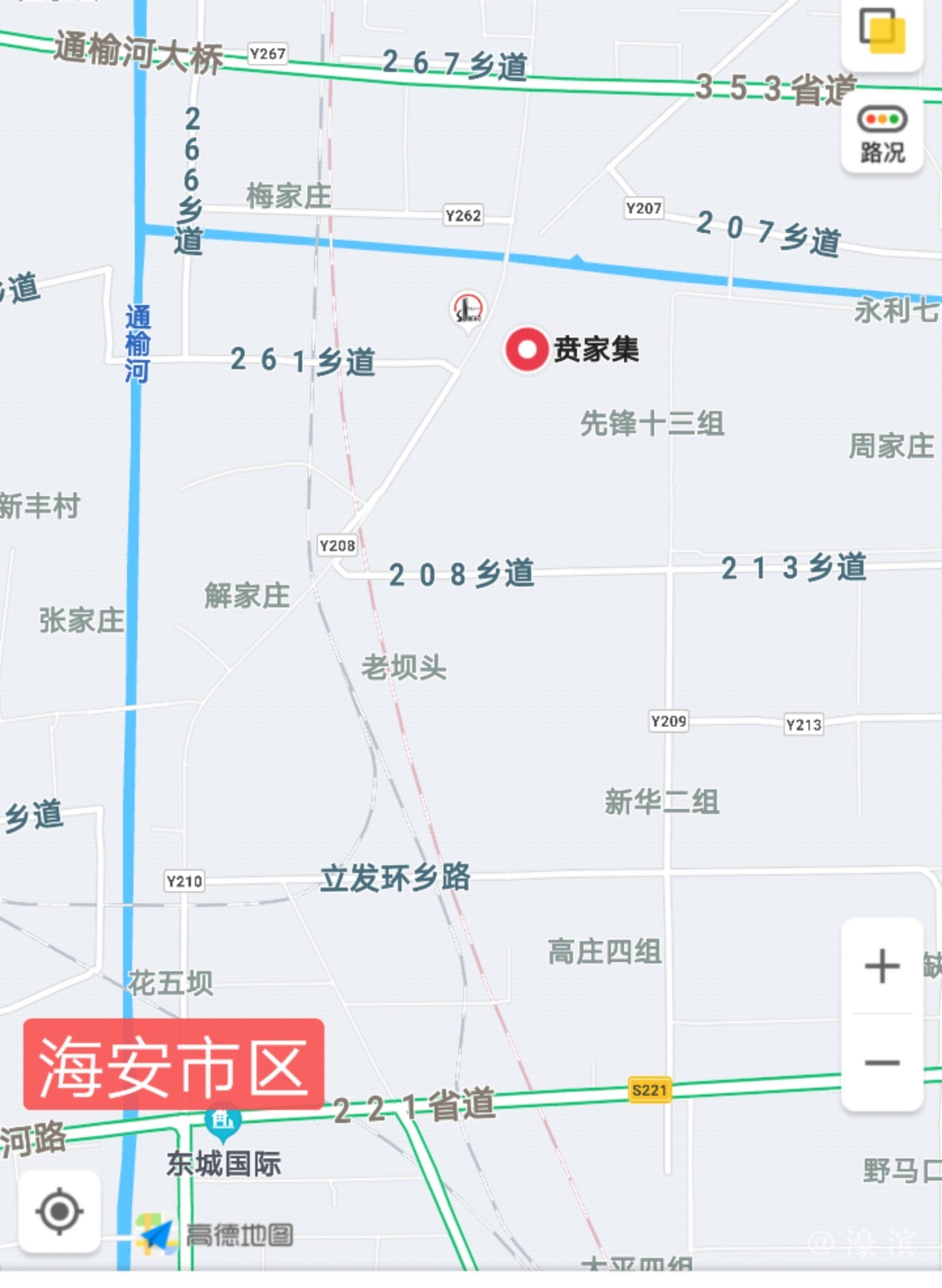Center the map on my location
The image size is (942, 1288).
click(60, 1211)
